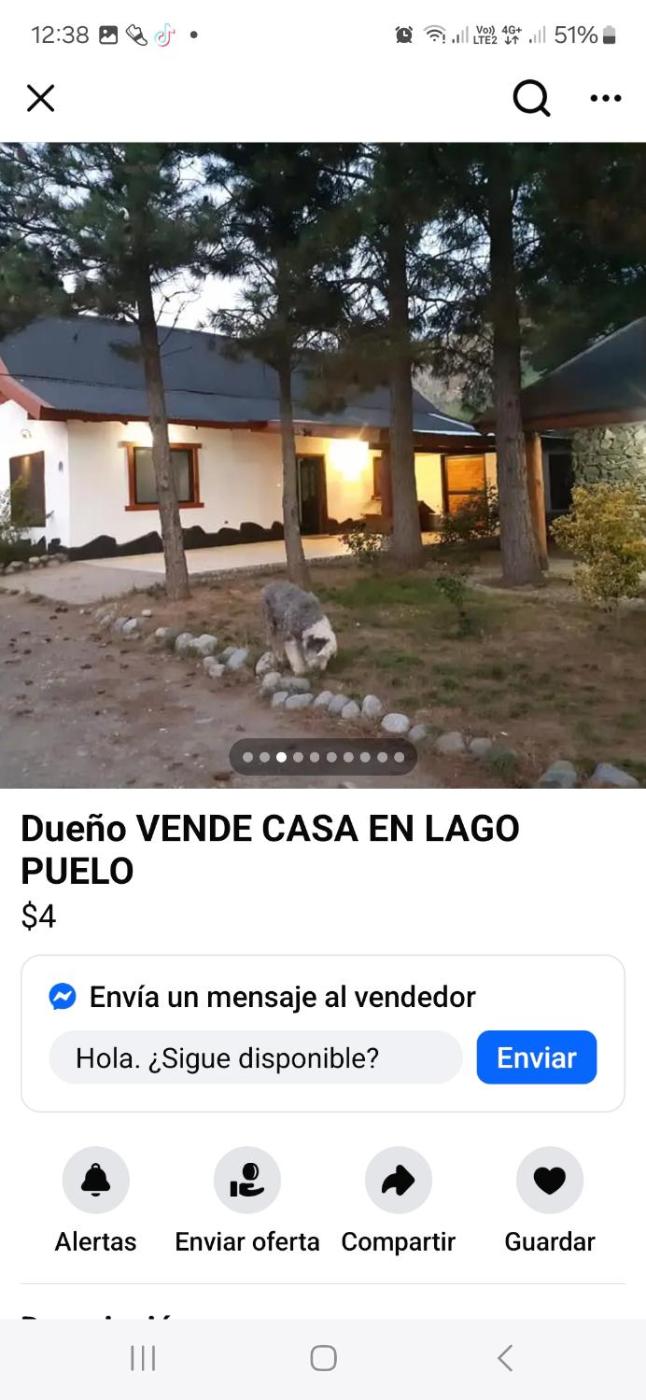
Task: Go back using the system back button
Action: coord(505,1358)
